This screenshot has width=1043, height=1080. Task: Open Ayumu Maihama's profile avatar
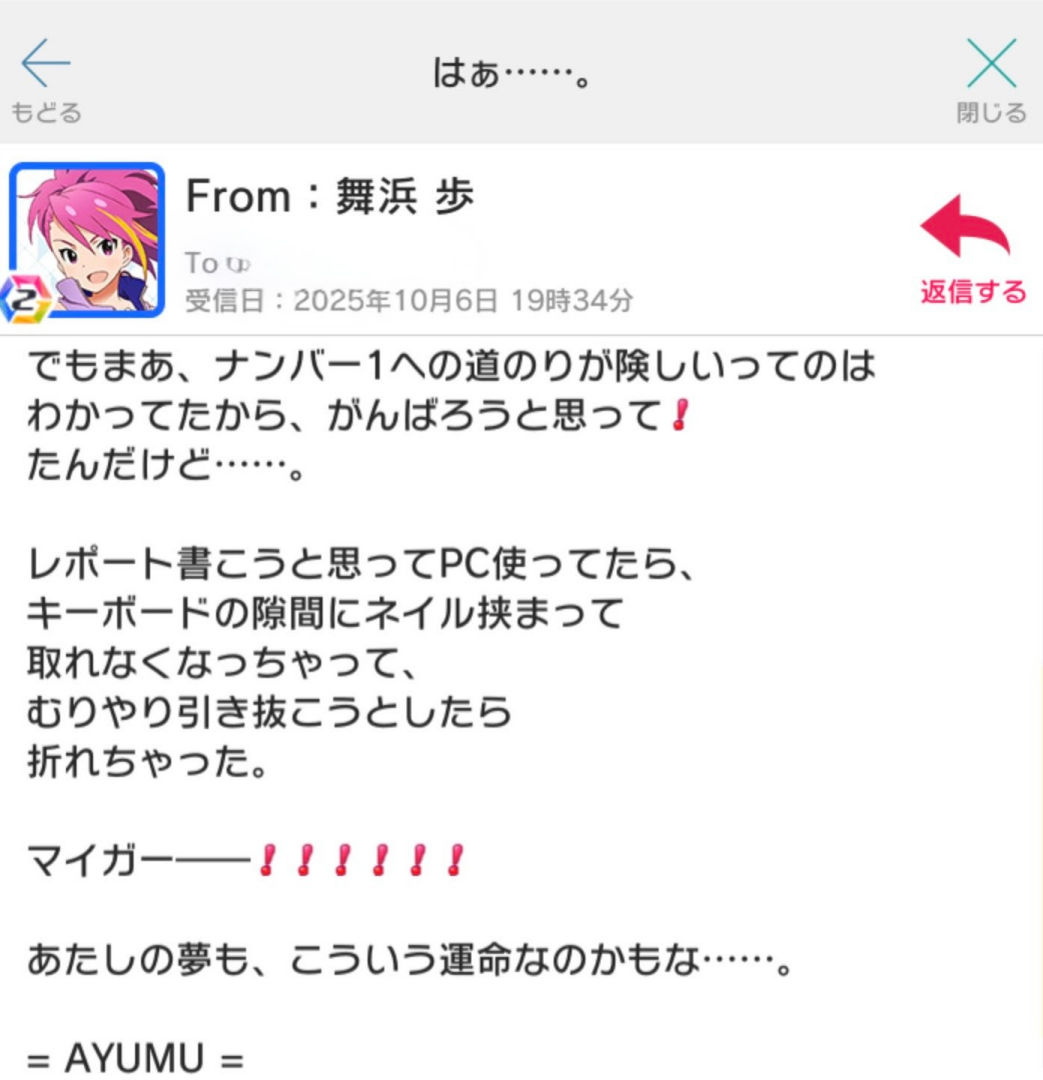coord(88,238)
